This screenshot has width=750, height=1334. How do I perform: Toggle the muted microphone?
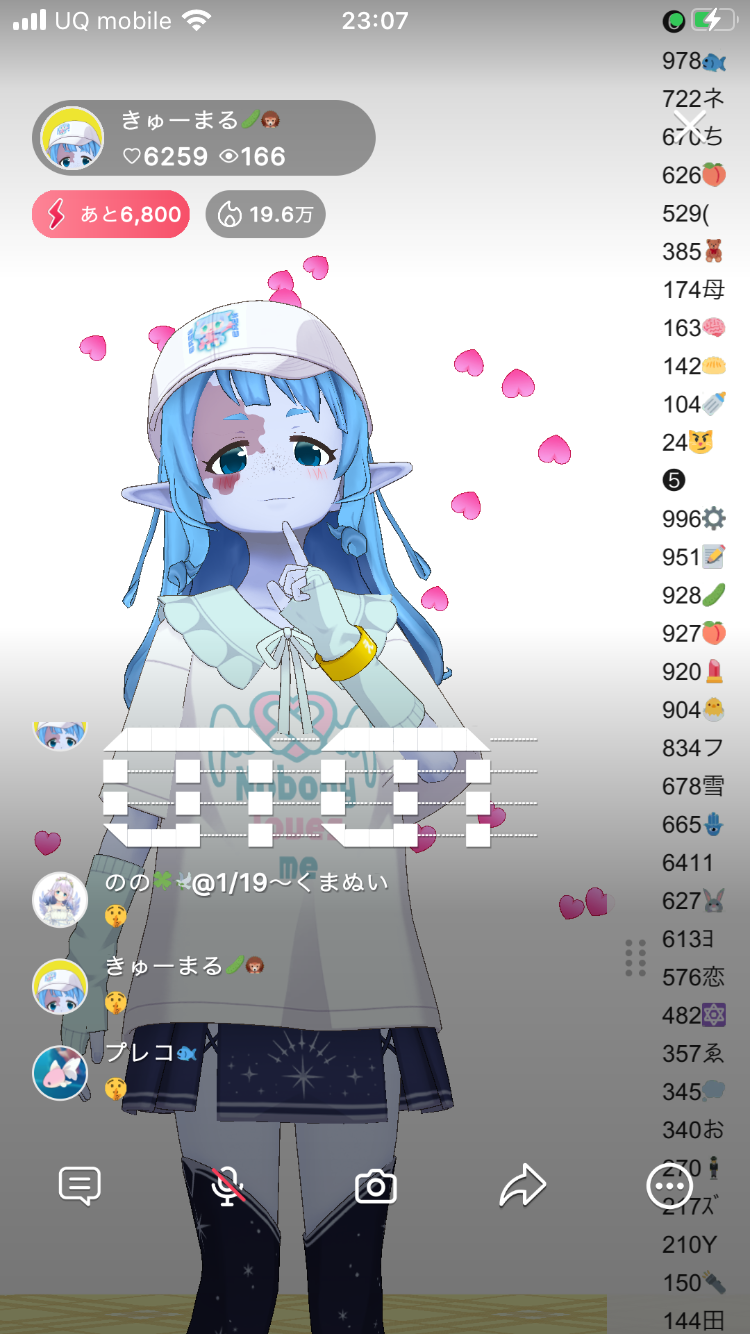228,1186
